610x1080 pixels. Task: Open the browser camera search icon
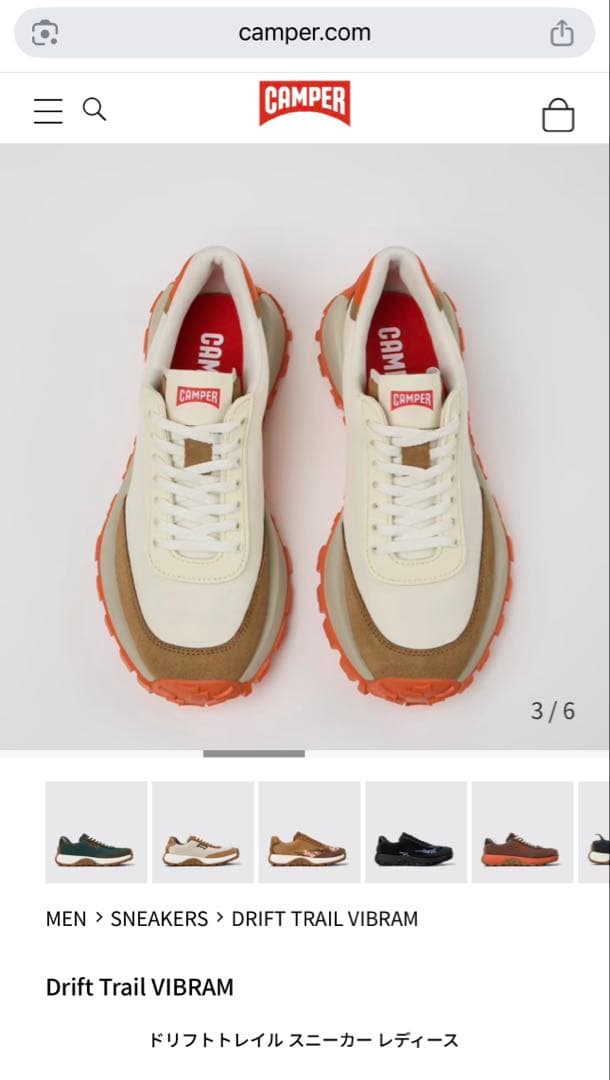45,33
